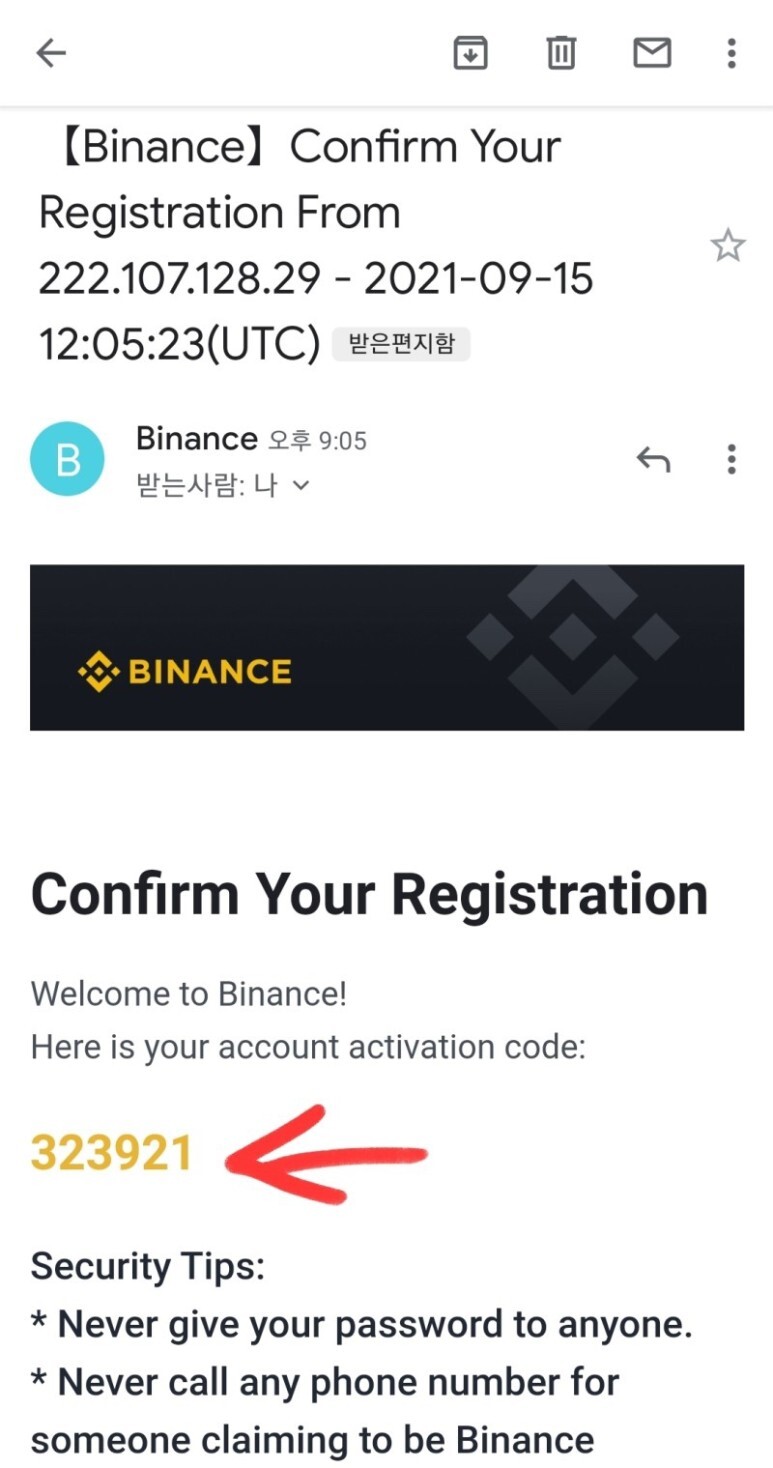Reply to the Binance message
This screenshot has height=1468, width=773.
653,460
